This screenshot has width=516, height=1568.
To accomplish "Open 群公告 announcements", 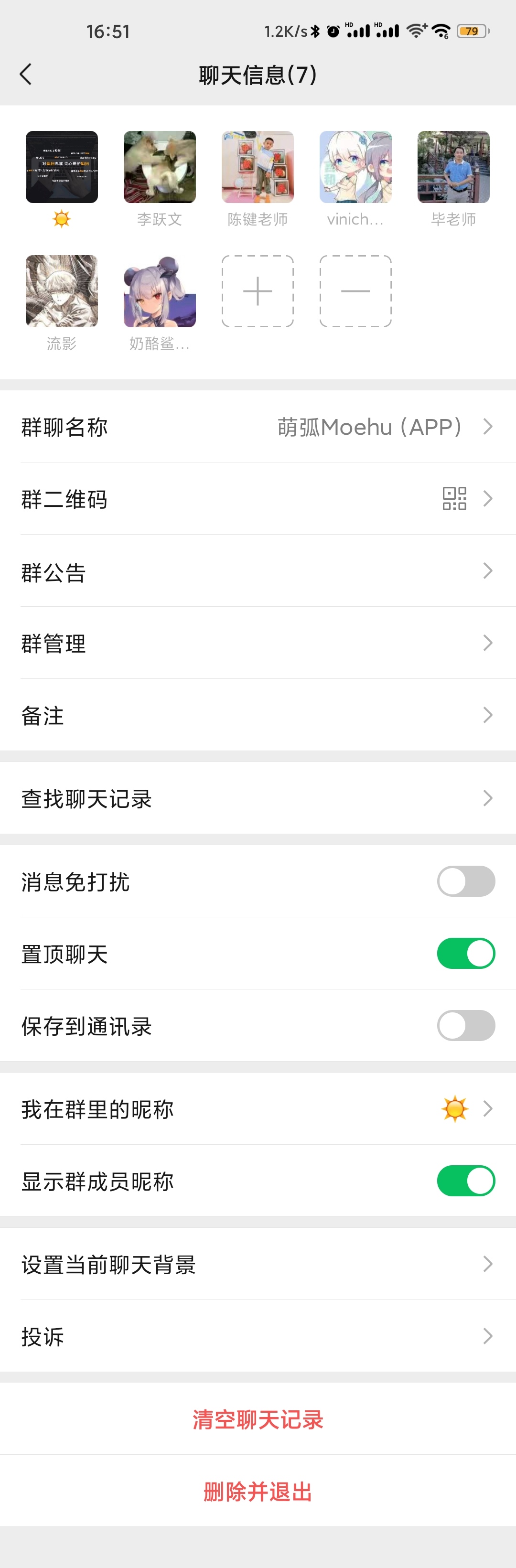I will coord(258,571).
